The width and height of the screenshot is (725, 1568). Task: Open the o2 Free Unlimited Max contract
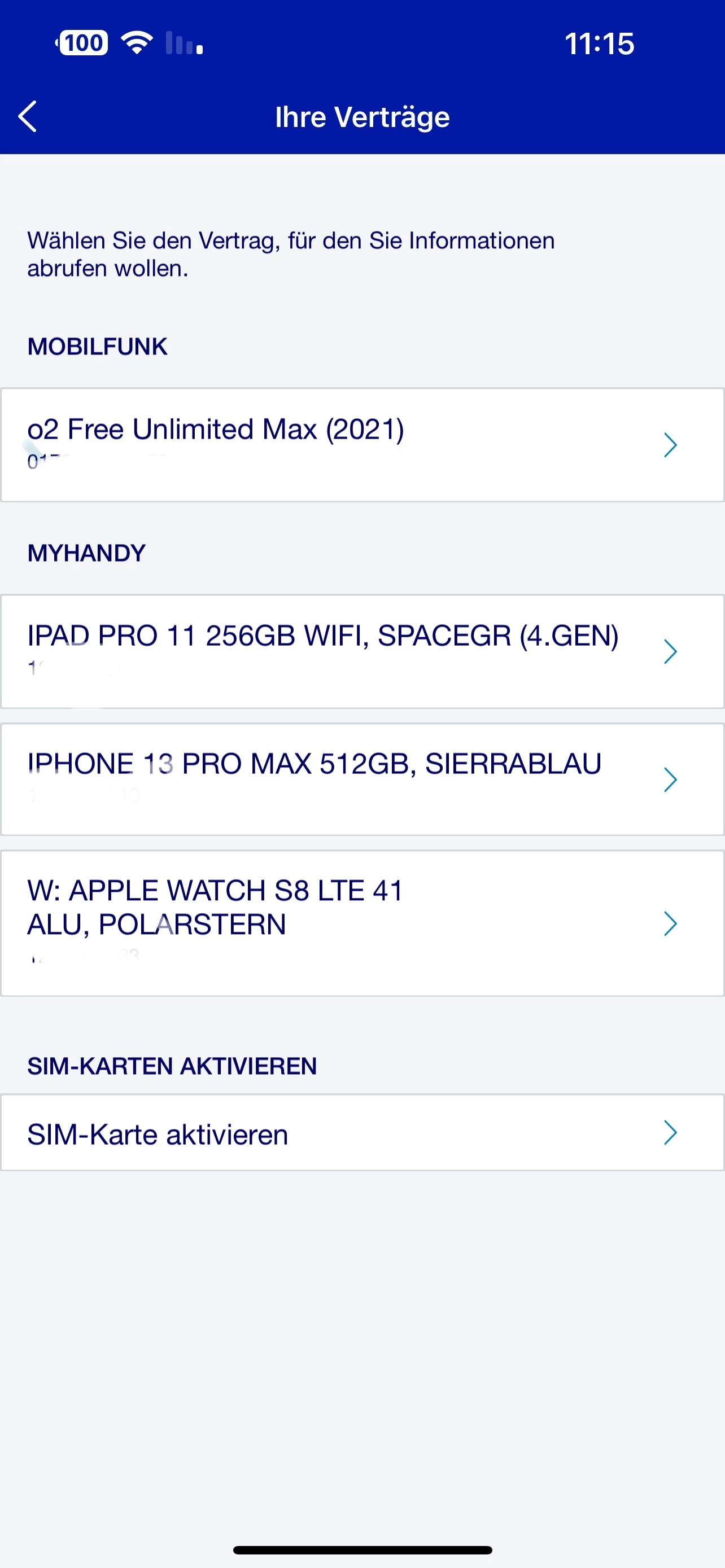(x=362, y=445)
